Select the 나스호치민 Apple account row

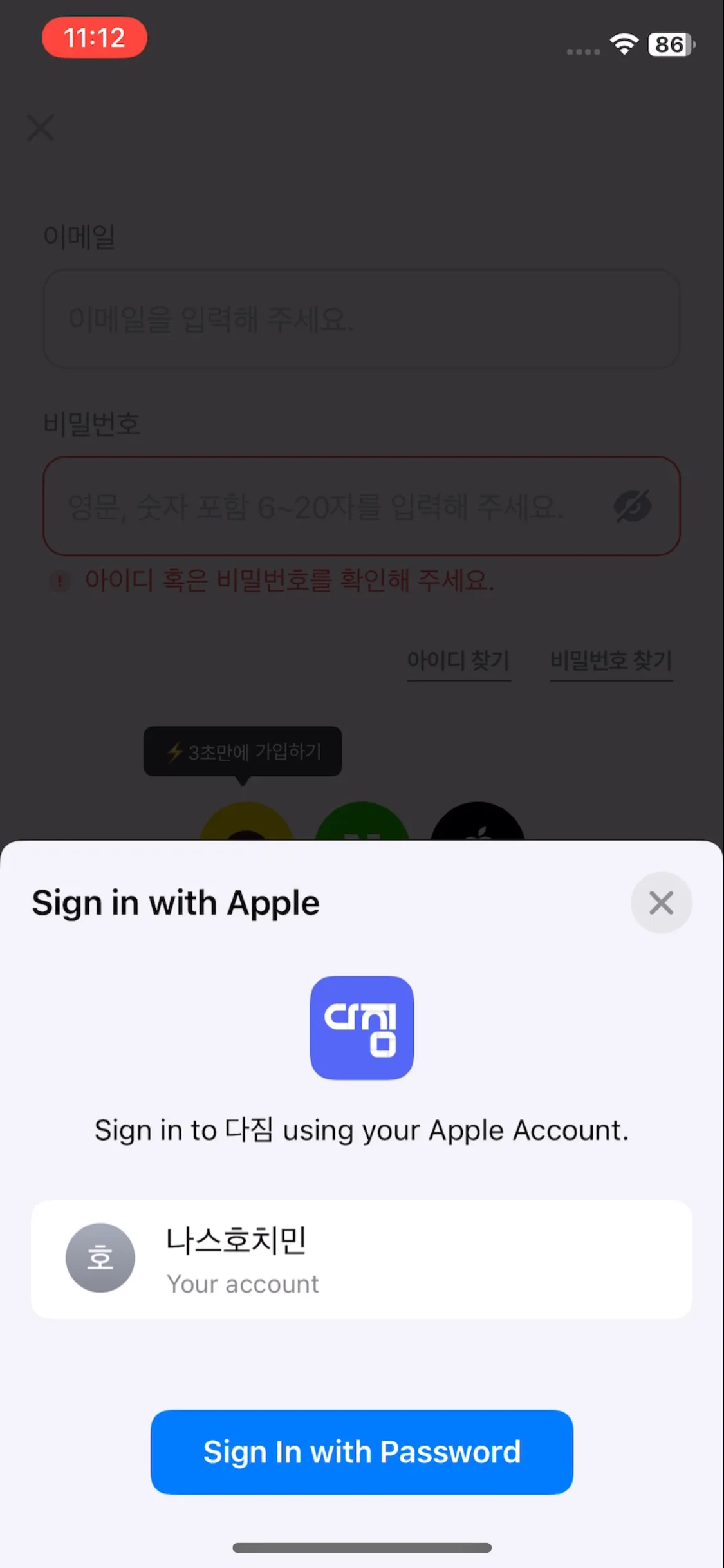(362, 1258)
